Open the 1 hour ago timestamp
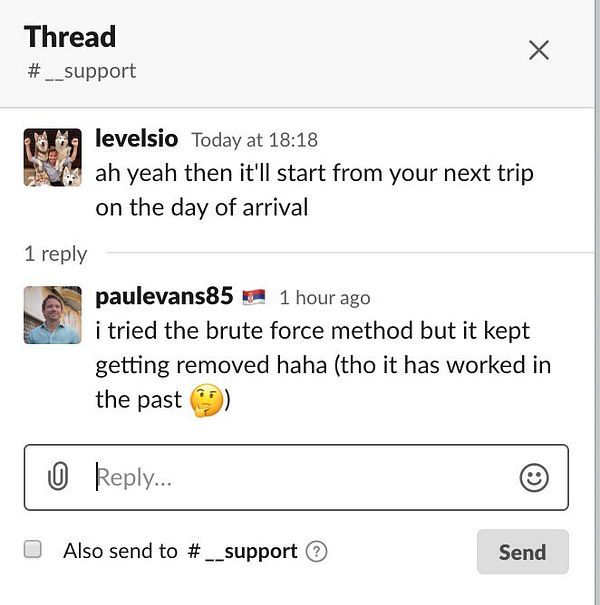Screen dimensions: 600x605 [324, 298]
